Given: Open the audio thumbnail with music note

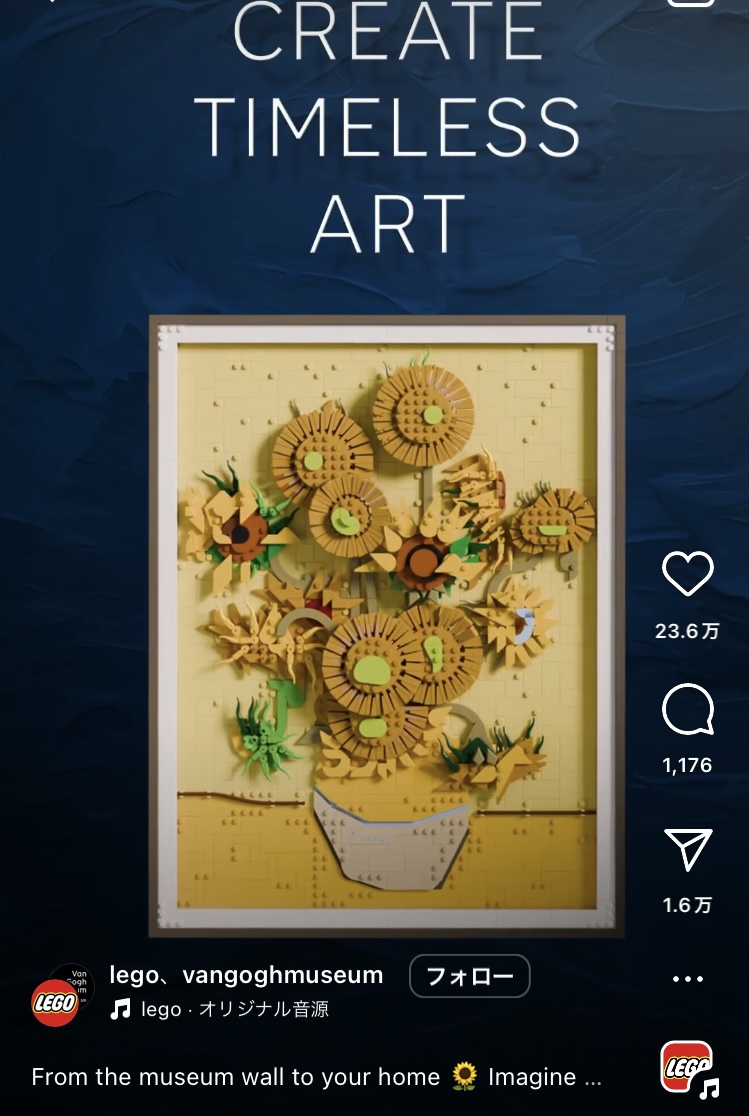Looking at the screenshot, I should coord(688,1067).
